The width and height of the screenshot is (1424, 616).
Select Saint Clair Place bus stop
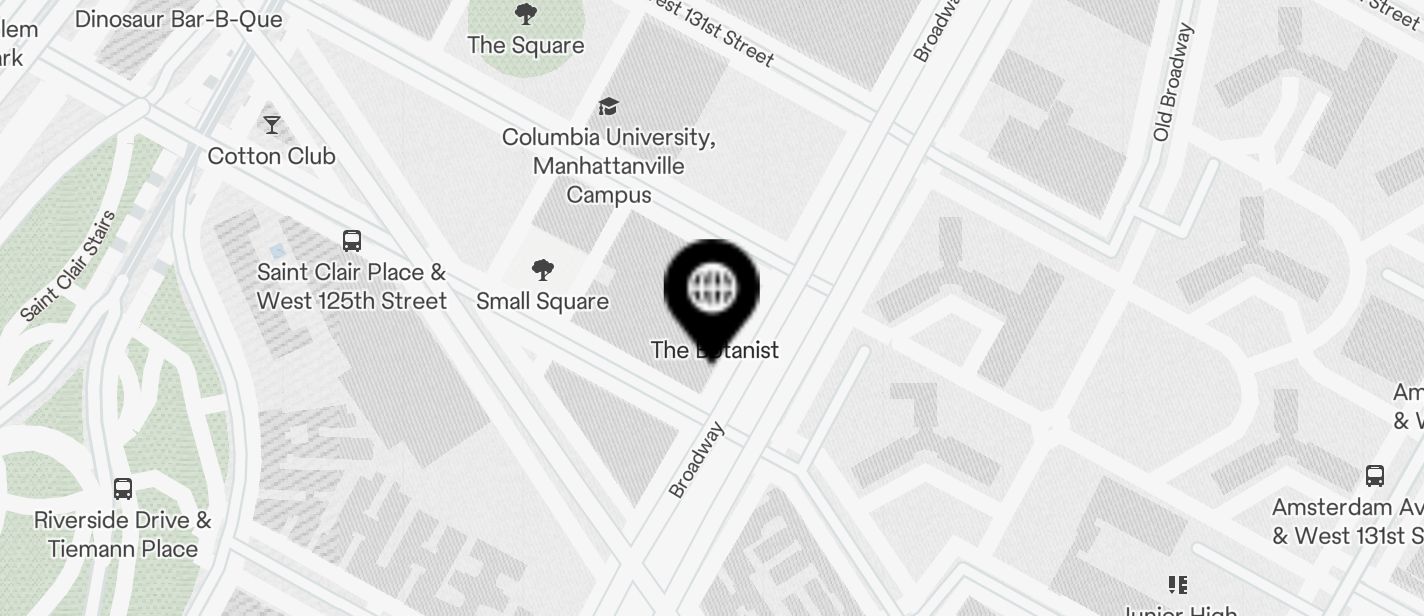click(x=352, y=241)
